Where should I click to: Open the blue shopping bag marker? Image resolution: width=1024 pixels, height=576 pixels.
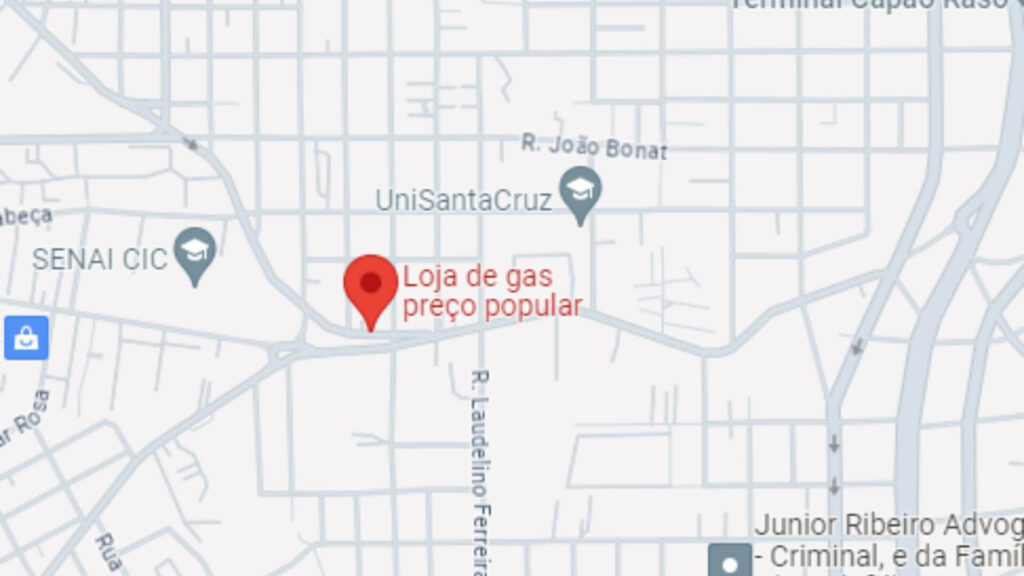(x=26, y=338)
